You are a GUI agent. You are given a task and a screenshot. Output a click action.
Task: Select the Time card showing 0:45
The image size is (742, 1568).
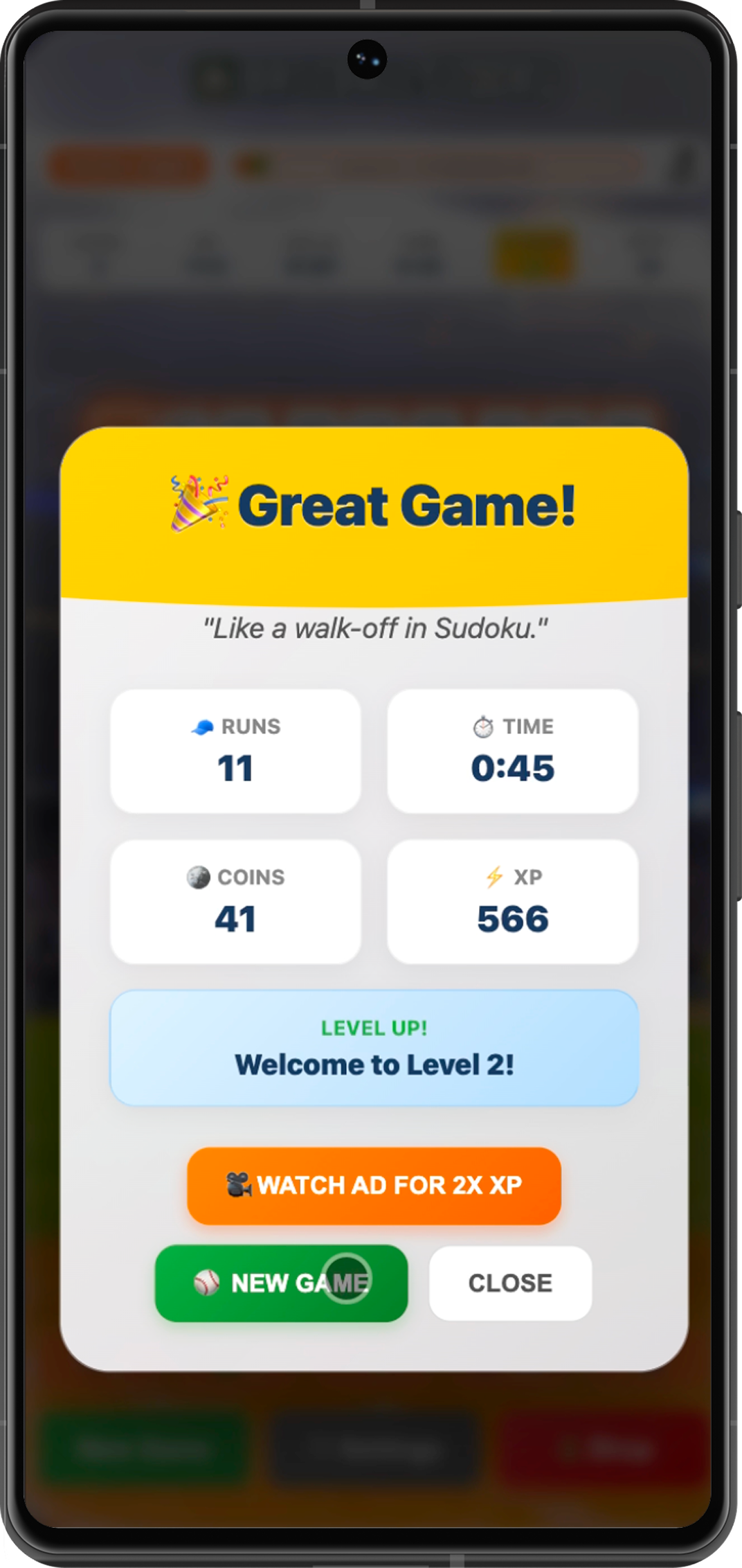pyautogui.click(x=512, y=752)
